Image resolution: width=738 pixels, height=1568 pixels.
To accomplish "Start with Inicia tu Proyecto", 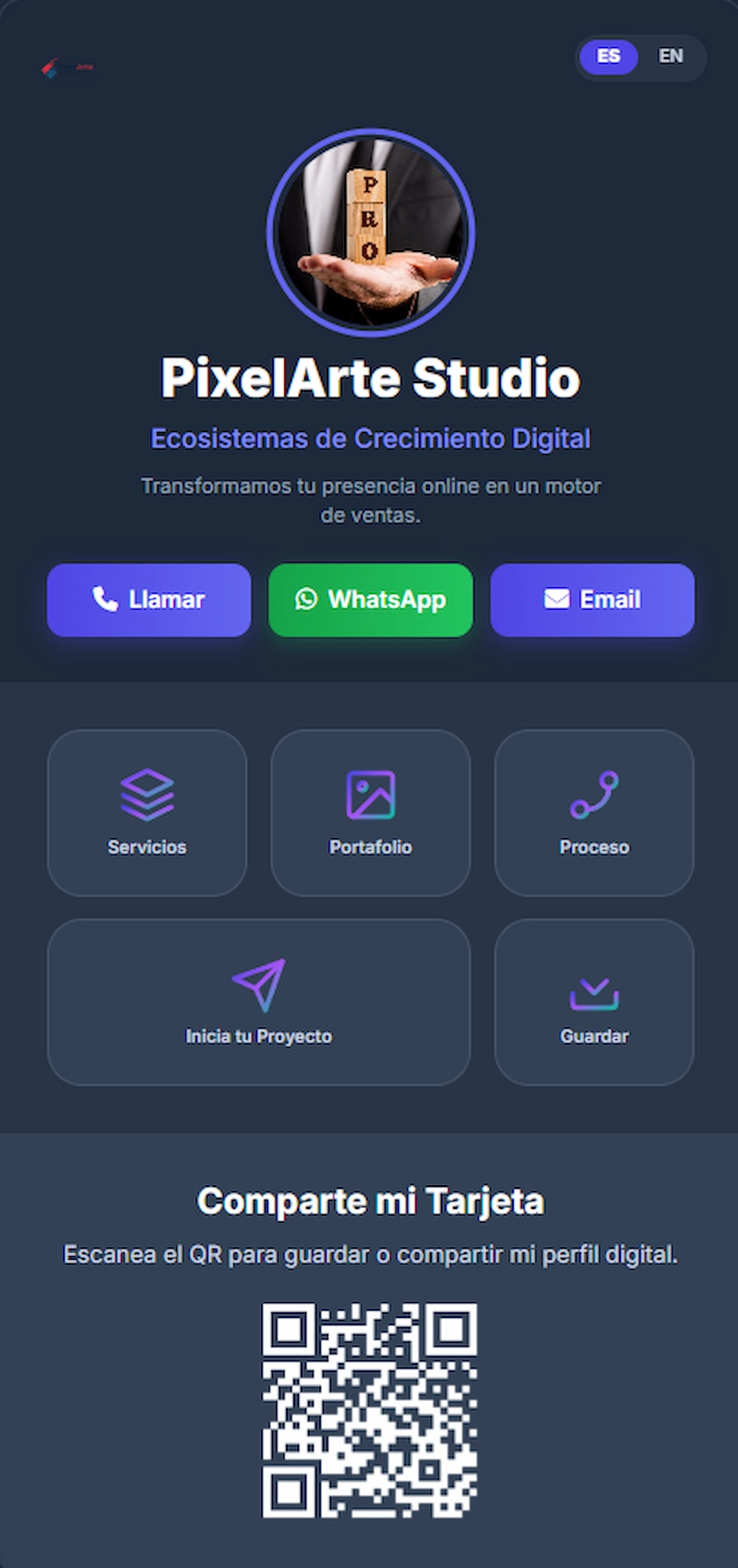I will pyautogui.click(x=258, y=1001).
